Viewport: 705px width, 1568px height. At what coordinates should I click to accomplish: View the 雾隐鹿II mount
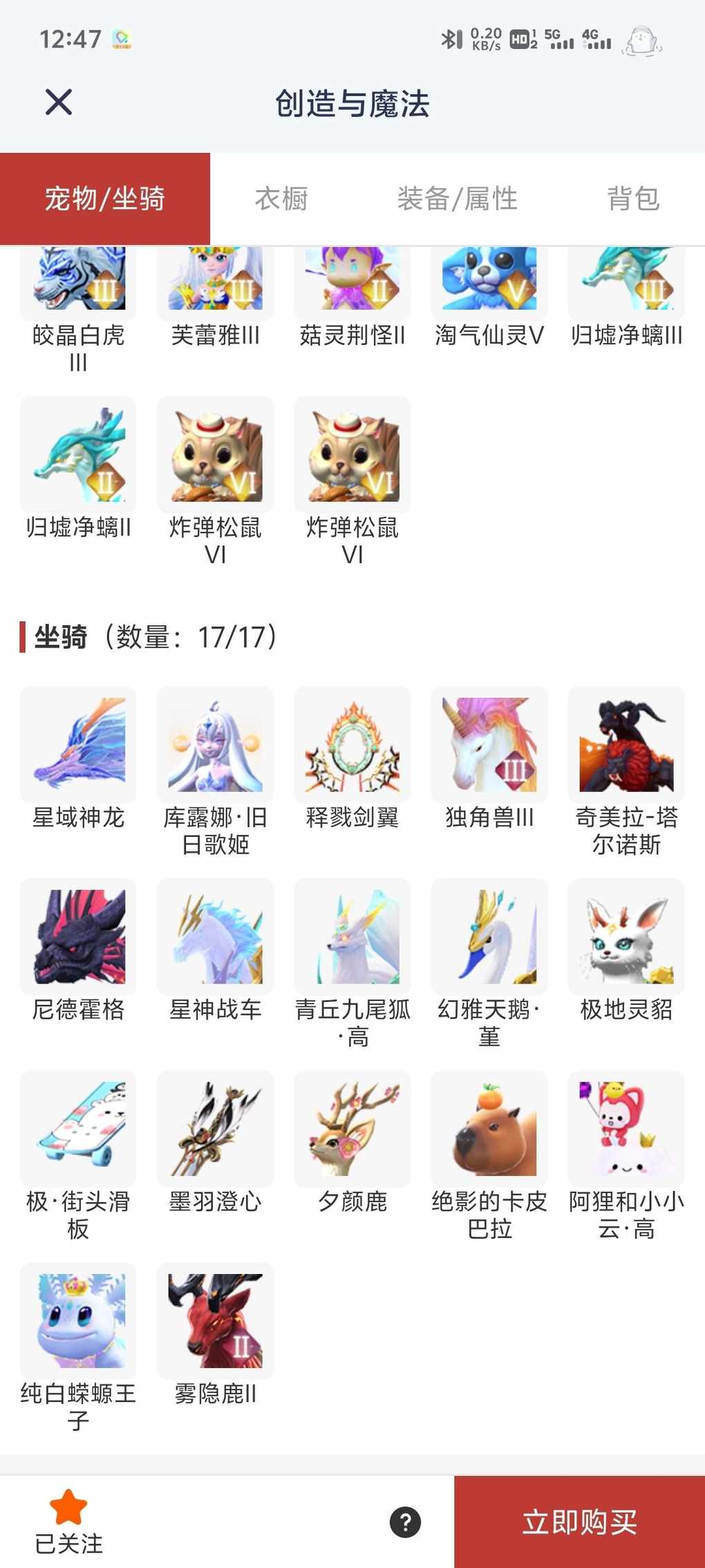pos(216,1321)
